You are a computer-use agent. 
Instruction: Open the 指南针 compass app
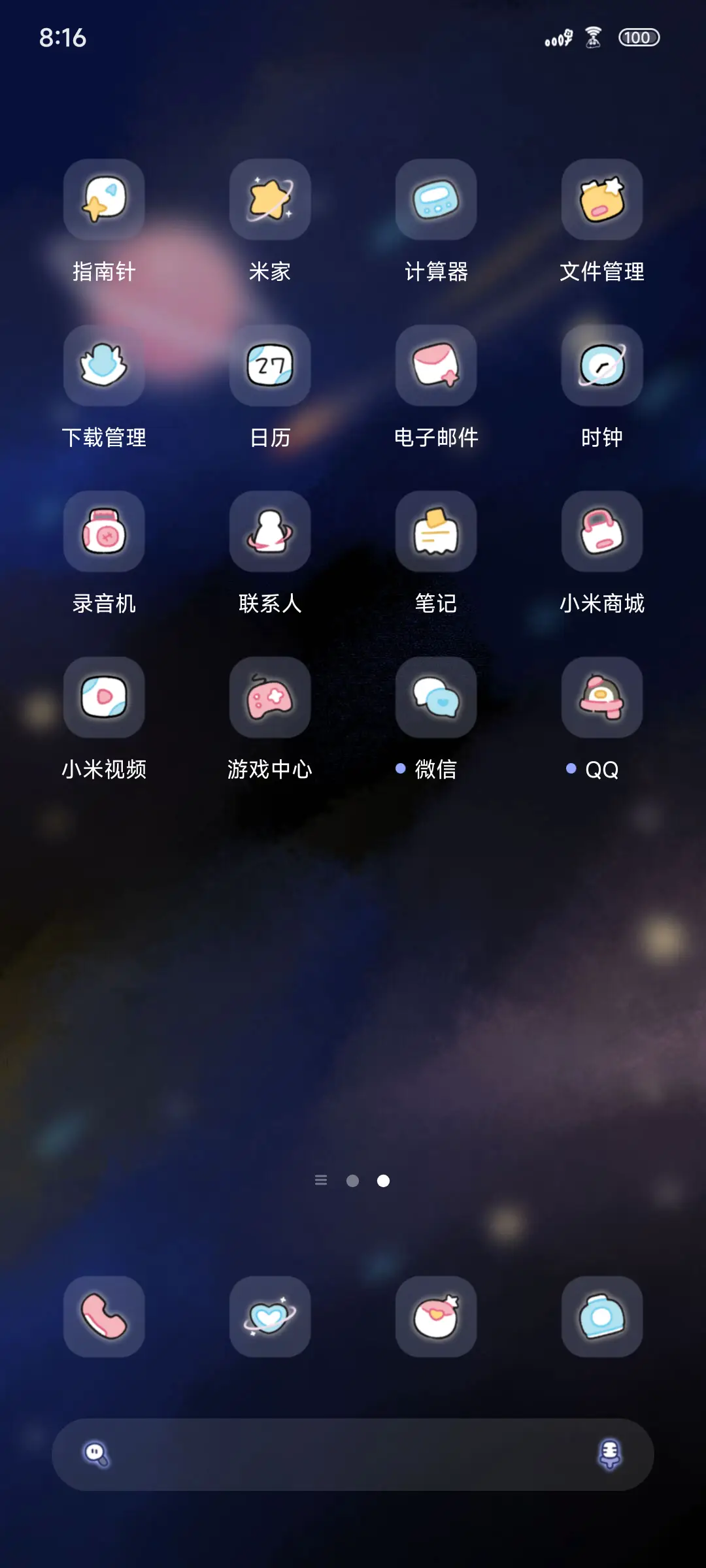[x=105, y=200]
